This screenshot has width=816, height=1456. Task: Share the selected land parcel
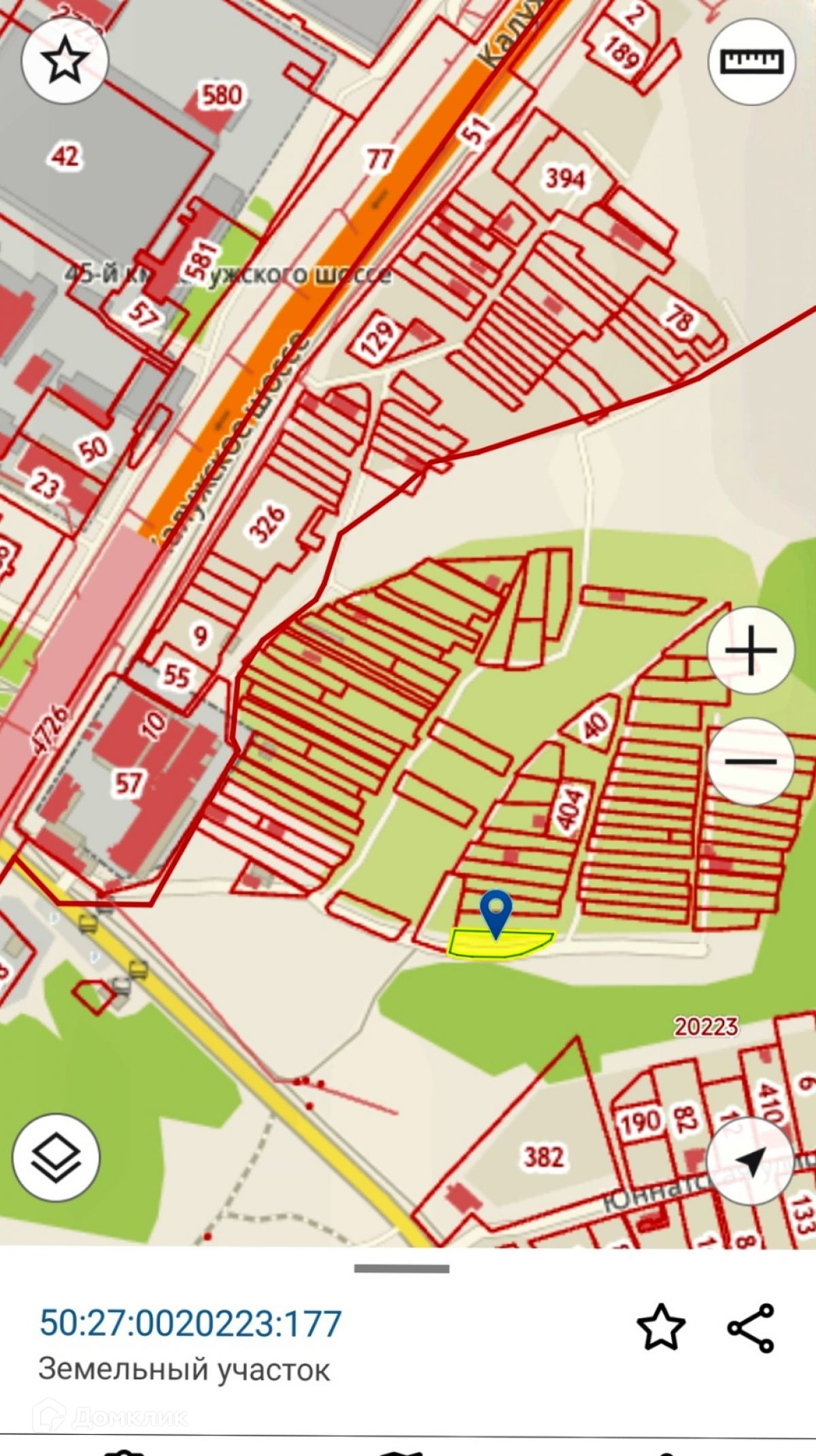tap(751, 1328)
